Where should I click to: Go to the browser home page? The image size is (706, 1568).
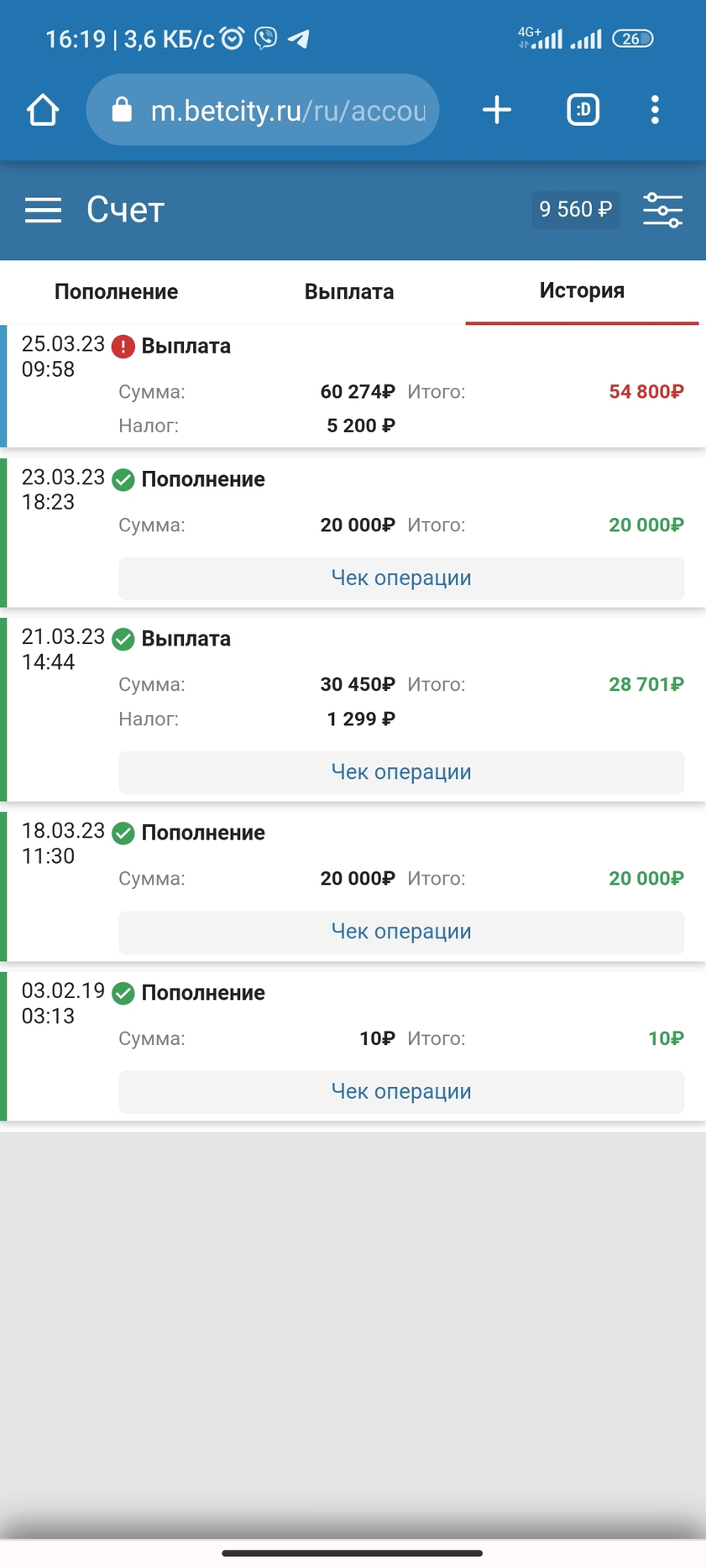(43, 110)
